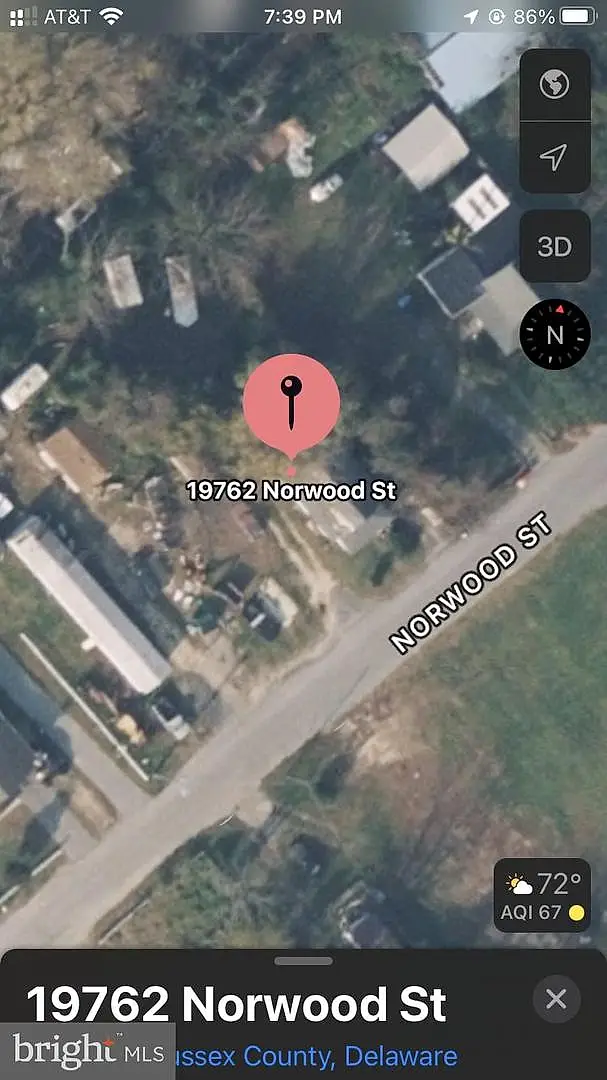Viewport: 607px width, 1080px height.
Task: Select the 19762 Norwood St pin
Action: (x=291, y=406)
